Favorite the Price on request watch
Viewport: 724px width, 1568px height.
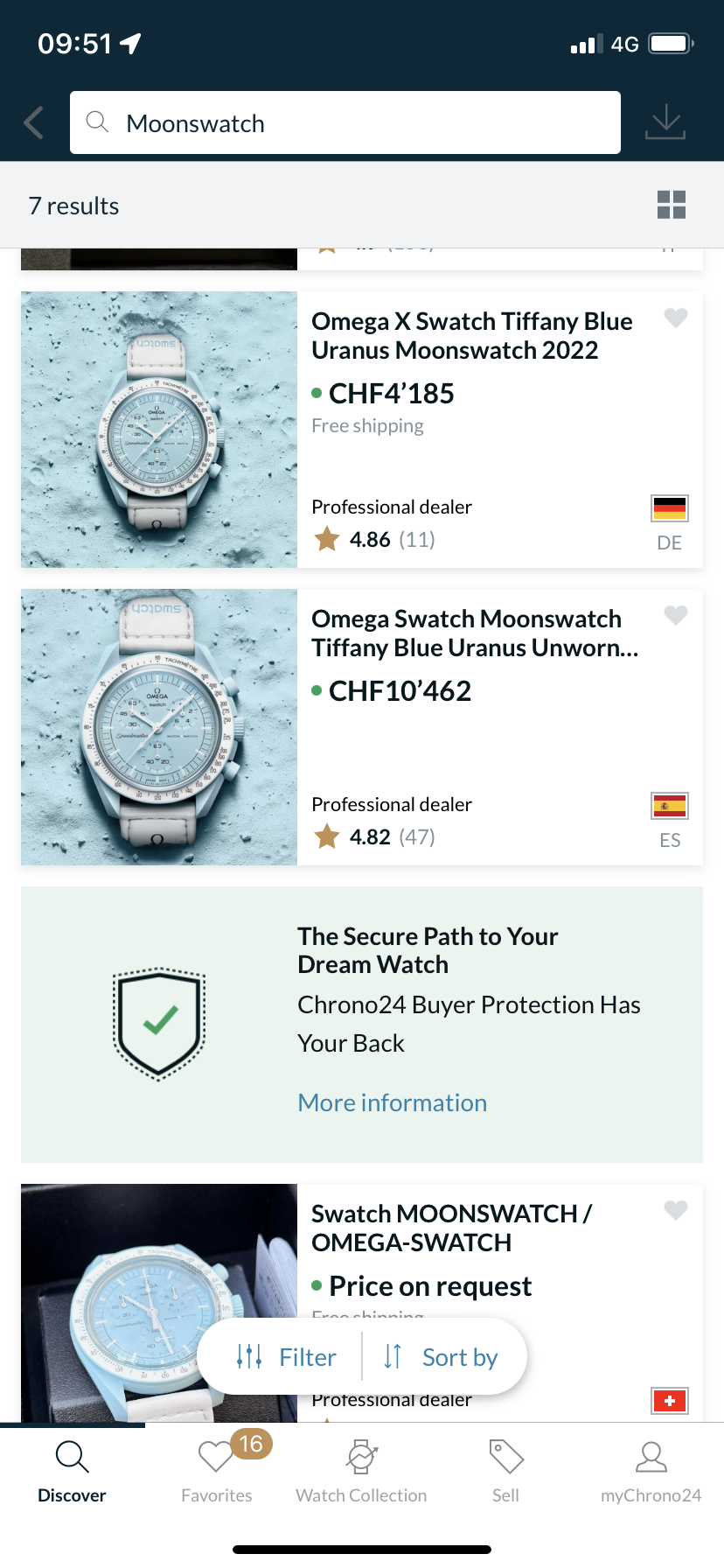pyautogui.click(x=675, y=1211)
